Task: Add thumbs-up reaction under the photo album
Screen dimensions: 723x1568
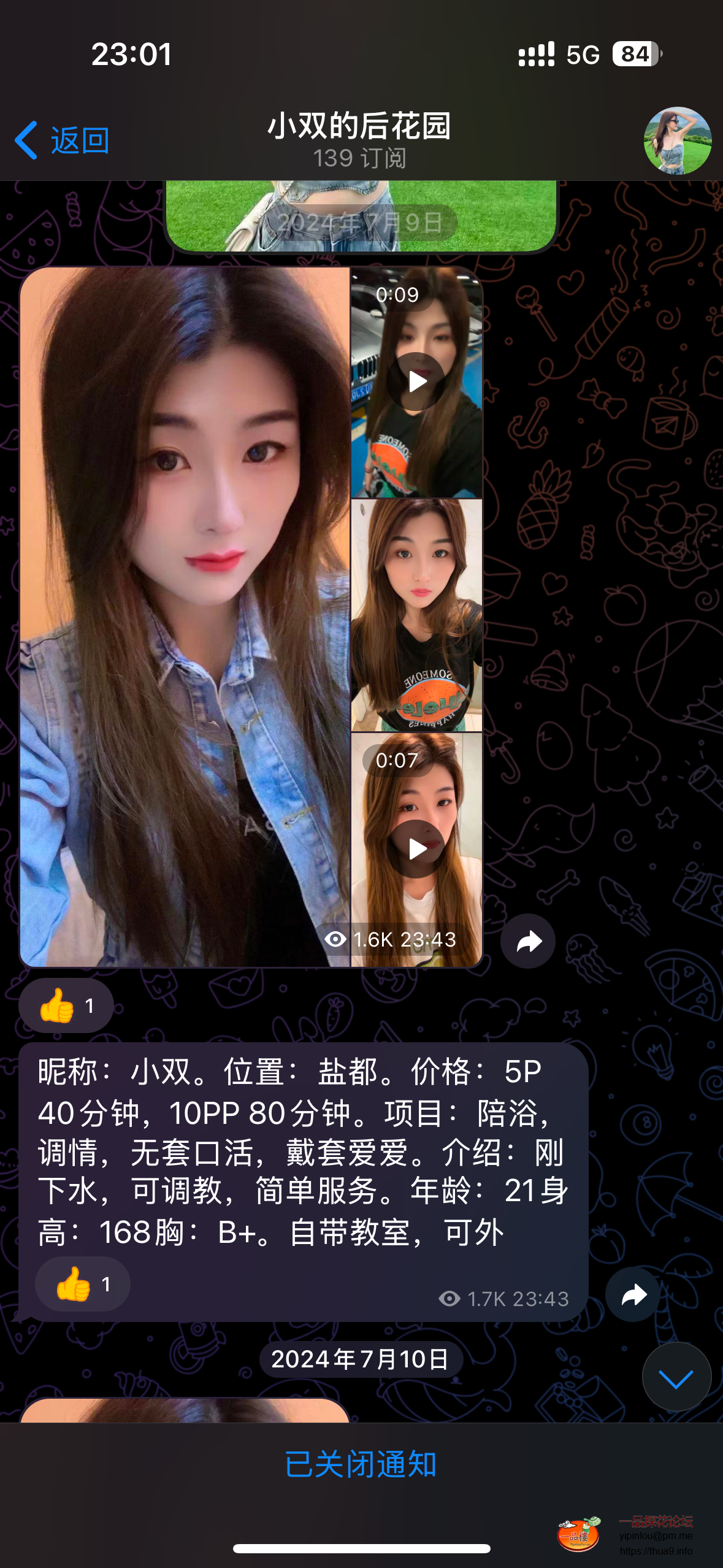Action: point(66,1005)
